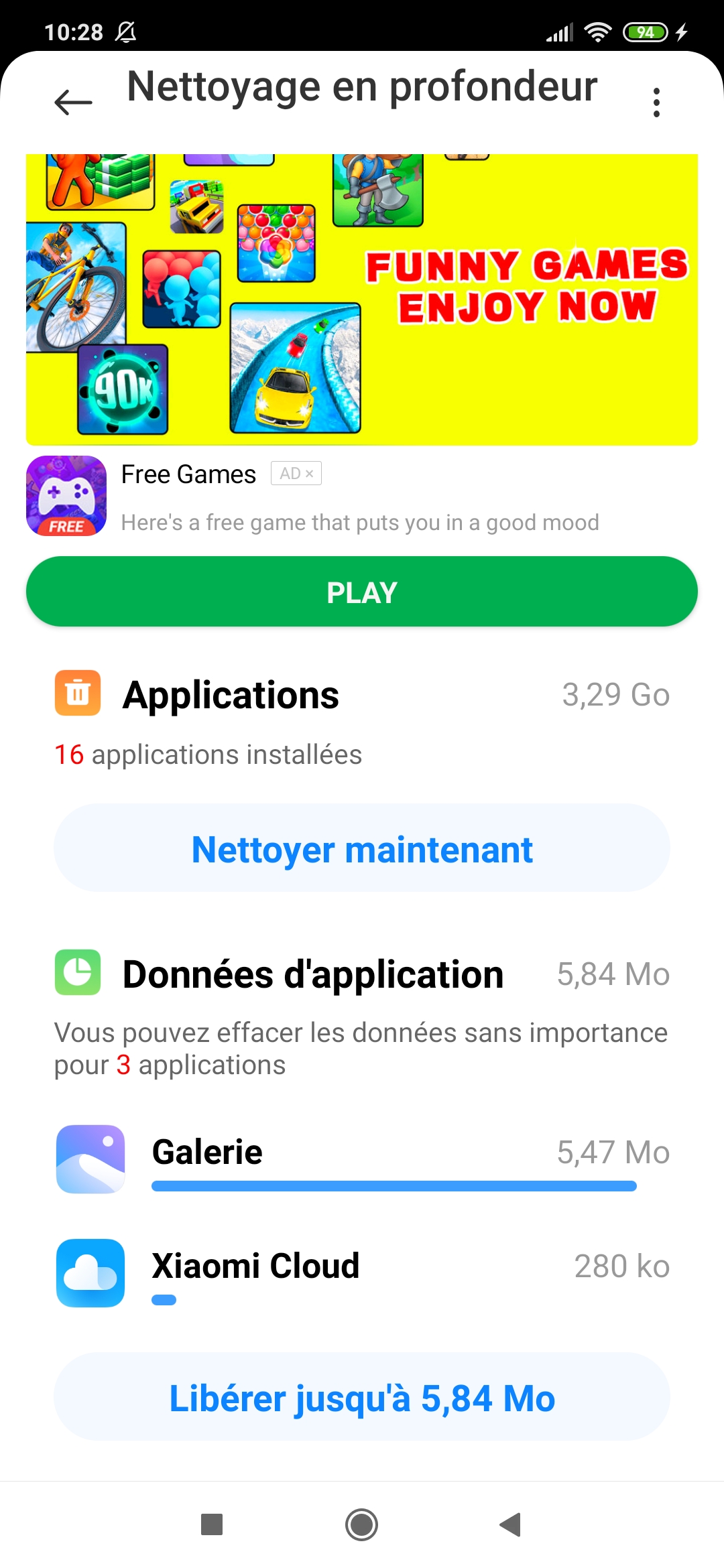Open recent apps from navigation bar

pyautogui.click(x=212, y=1524)
